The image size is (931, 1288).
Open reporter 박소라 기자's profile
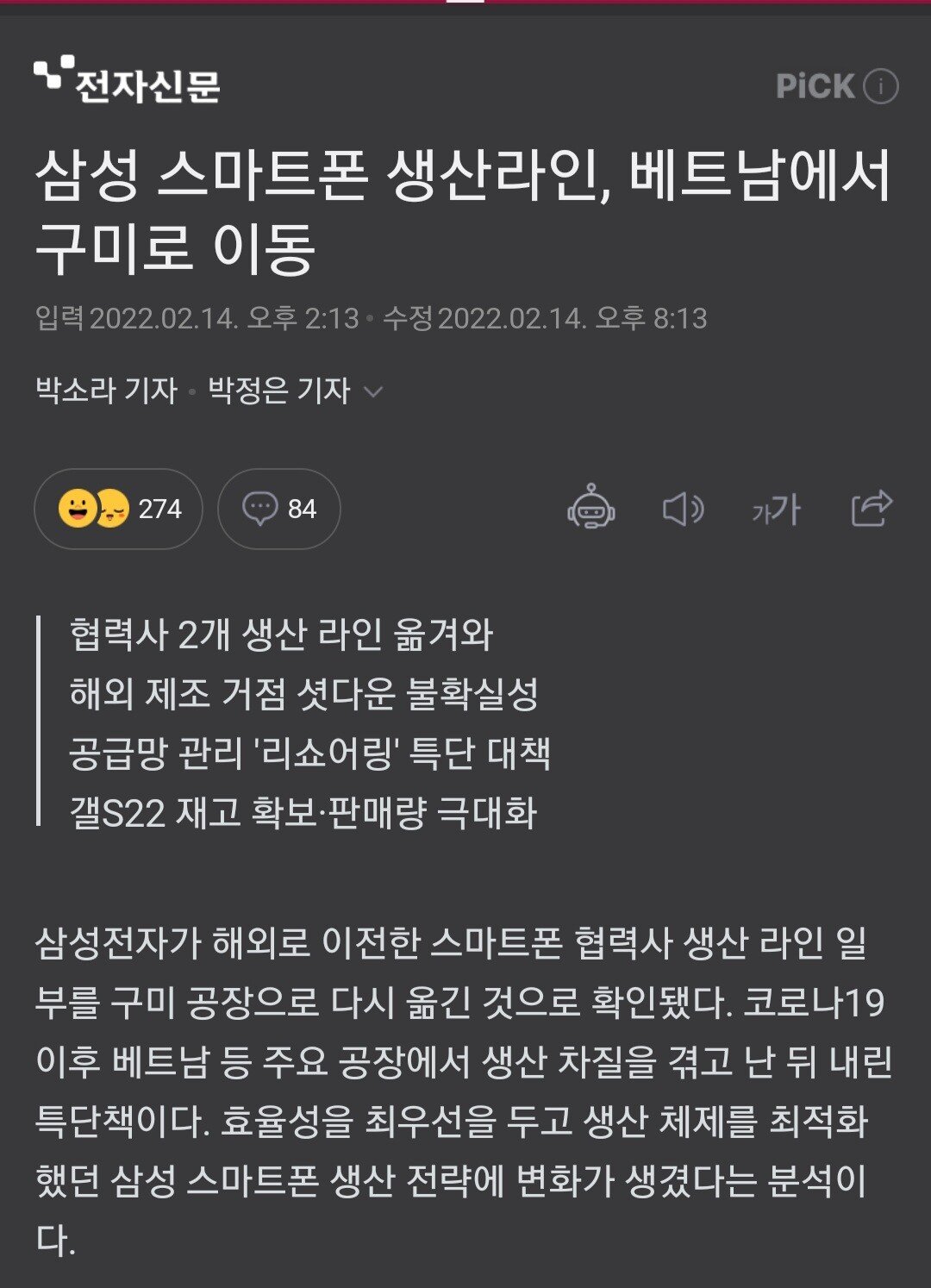(106, 391)
